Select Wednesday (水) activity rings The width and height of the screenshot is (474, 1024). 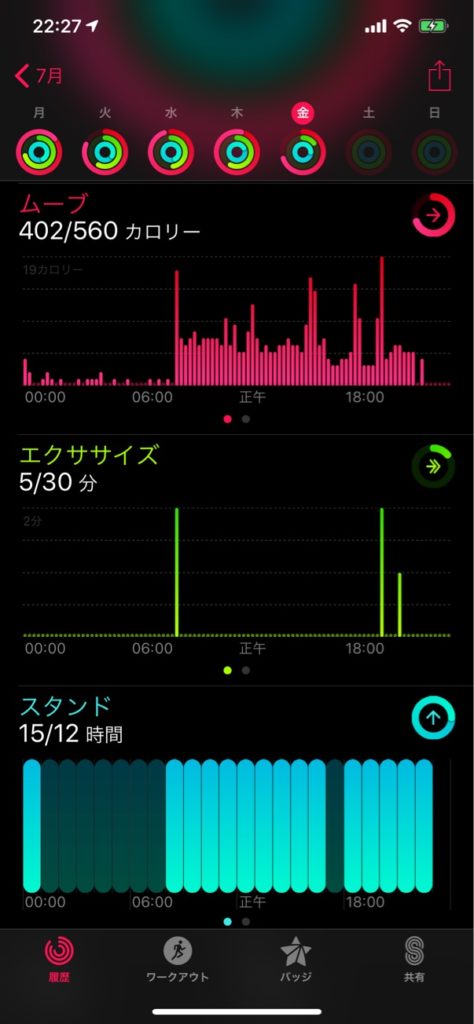coord(171,152)
